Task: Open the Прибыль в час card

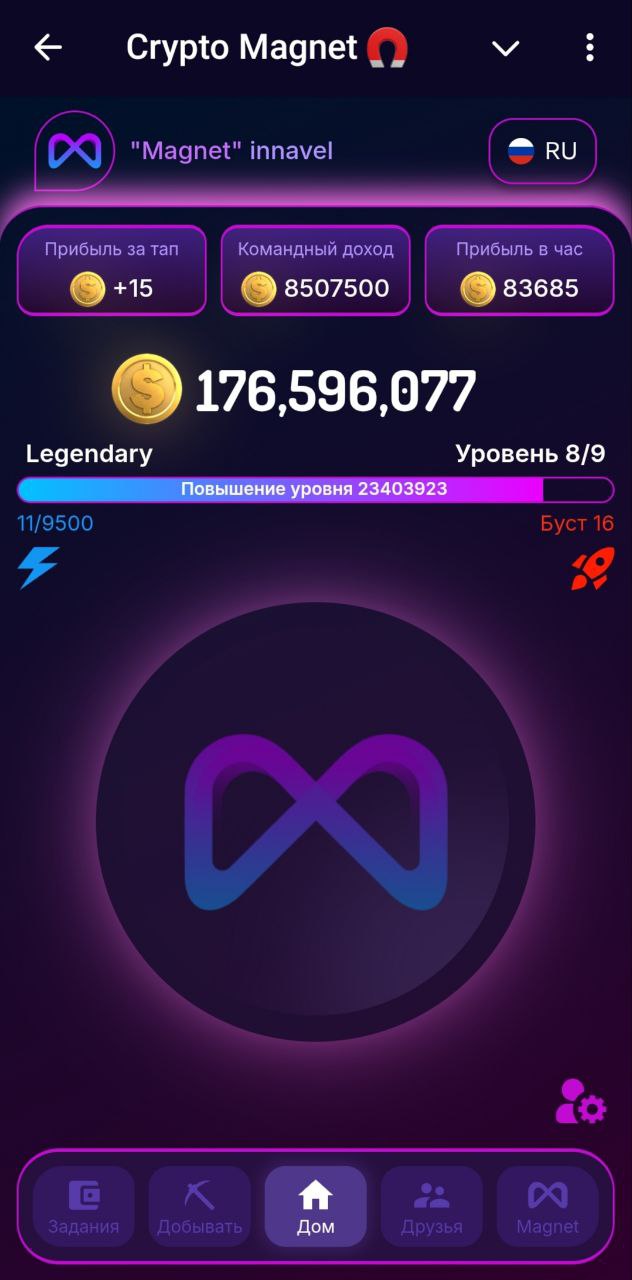Action: coord(519,270)
